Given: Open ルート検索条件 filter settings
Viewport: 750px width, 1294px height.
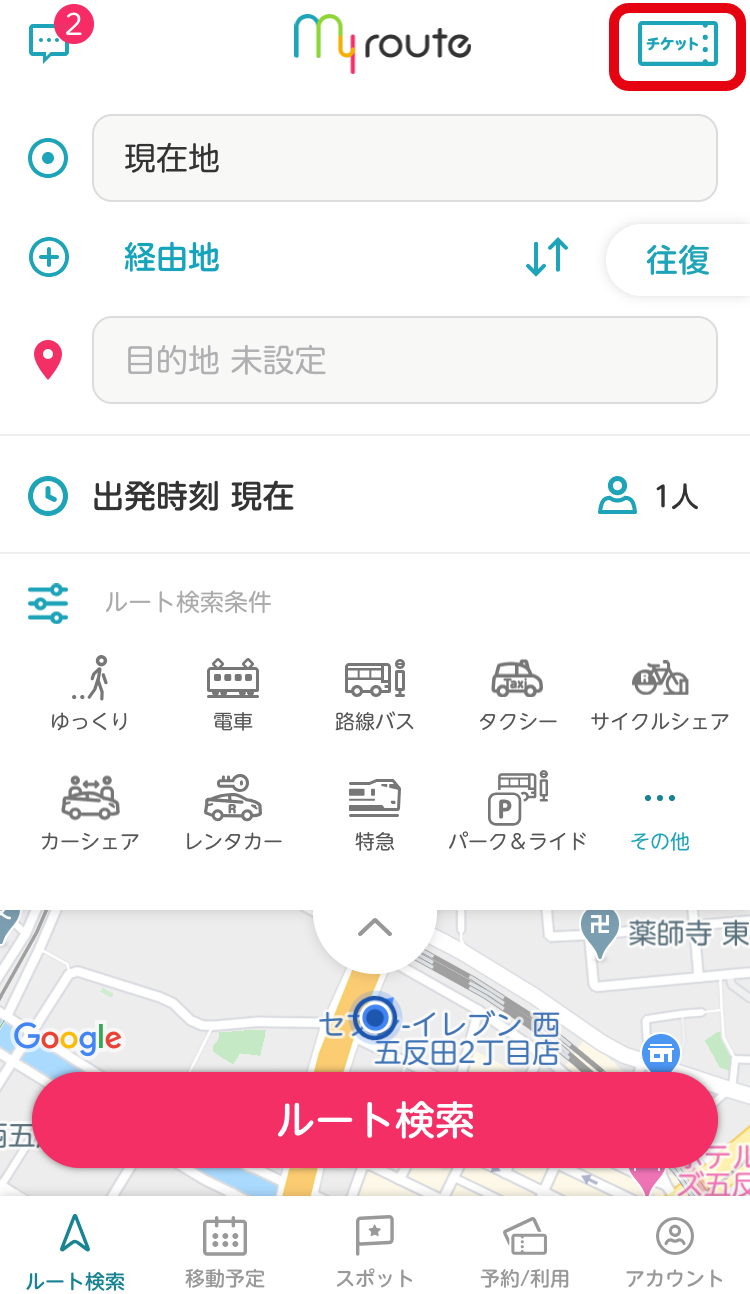Looking at the screenshot, I should pyautogui.click(x=149, y=602).
